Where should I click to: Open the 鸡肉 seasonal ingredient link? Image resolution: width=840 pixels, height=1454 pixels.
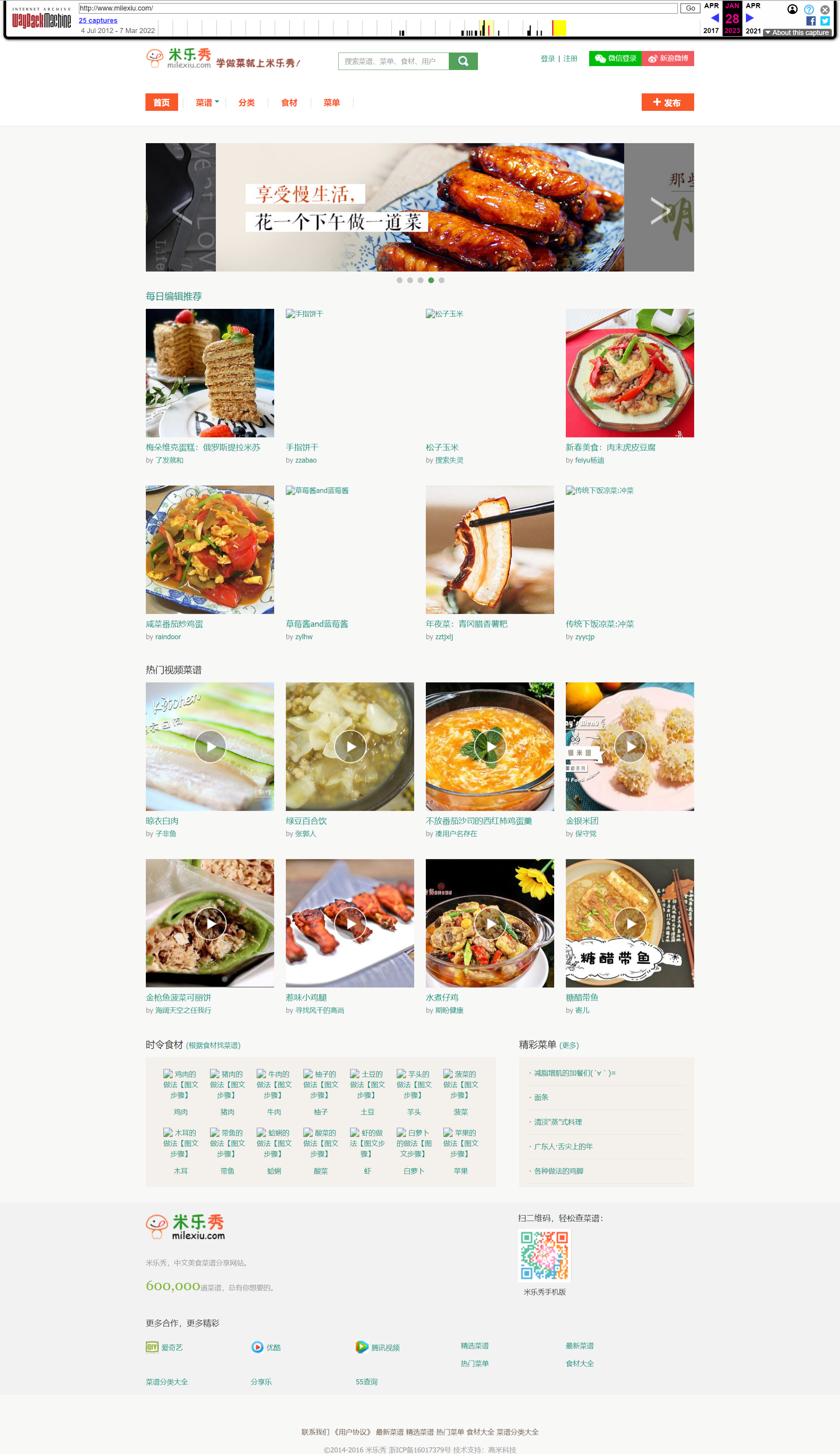click(x=180, y=1112)
